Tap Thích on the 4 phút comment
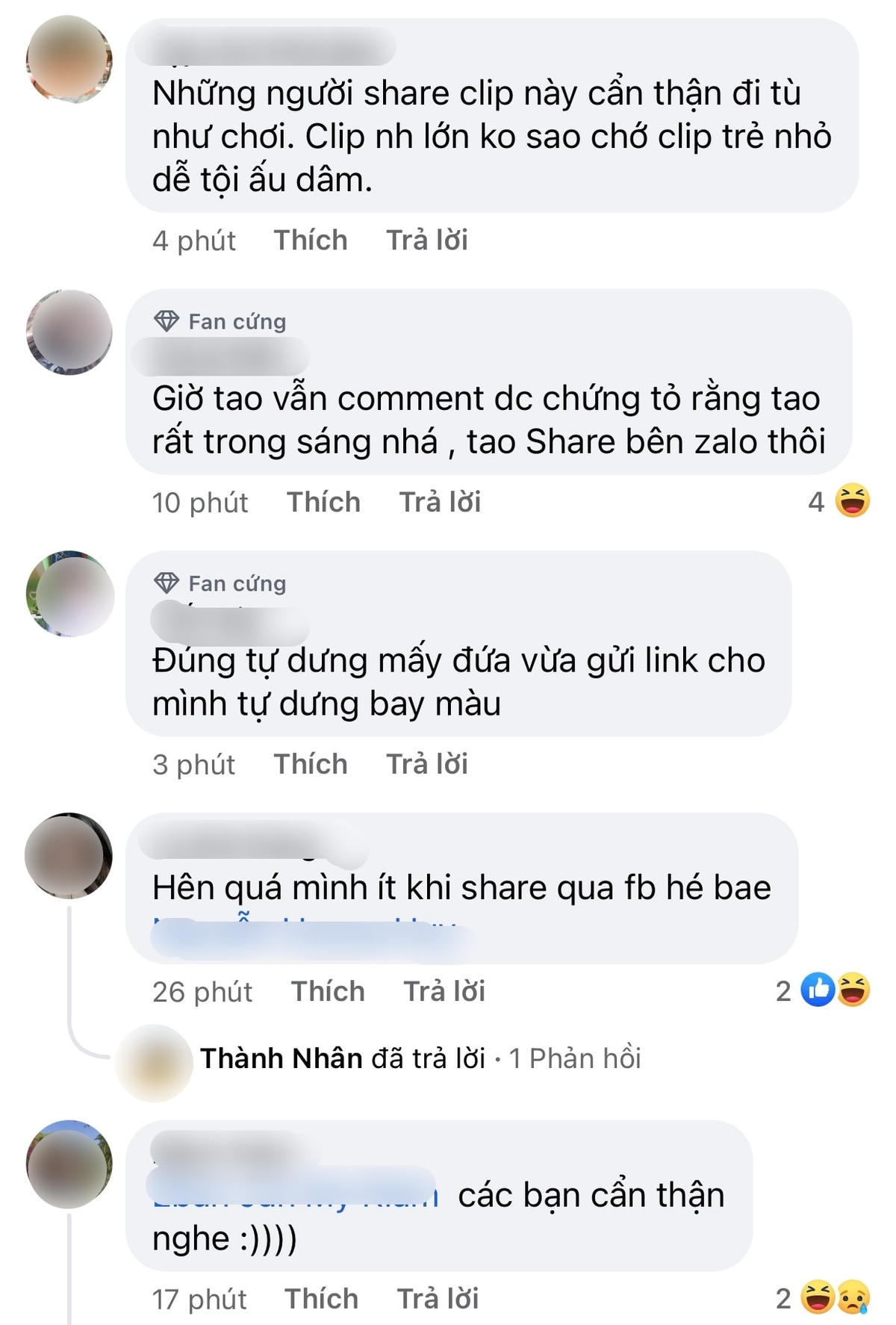Screen dimensions: 896x1325 pyautogui.click(x=311, y=241)
